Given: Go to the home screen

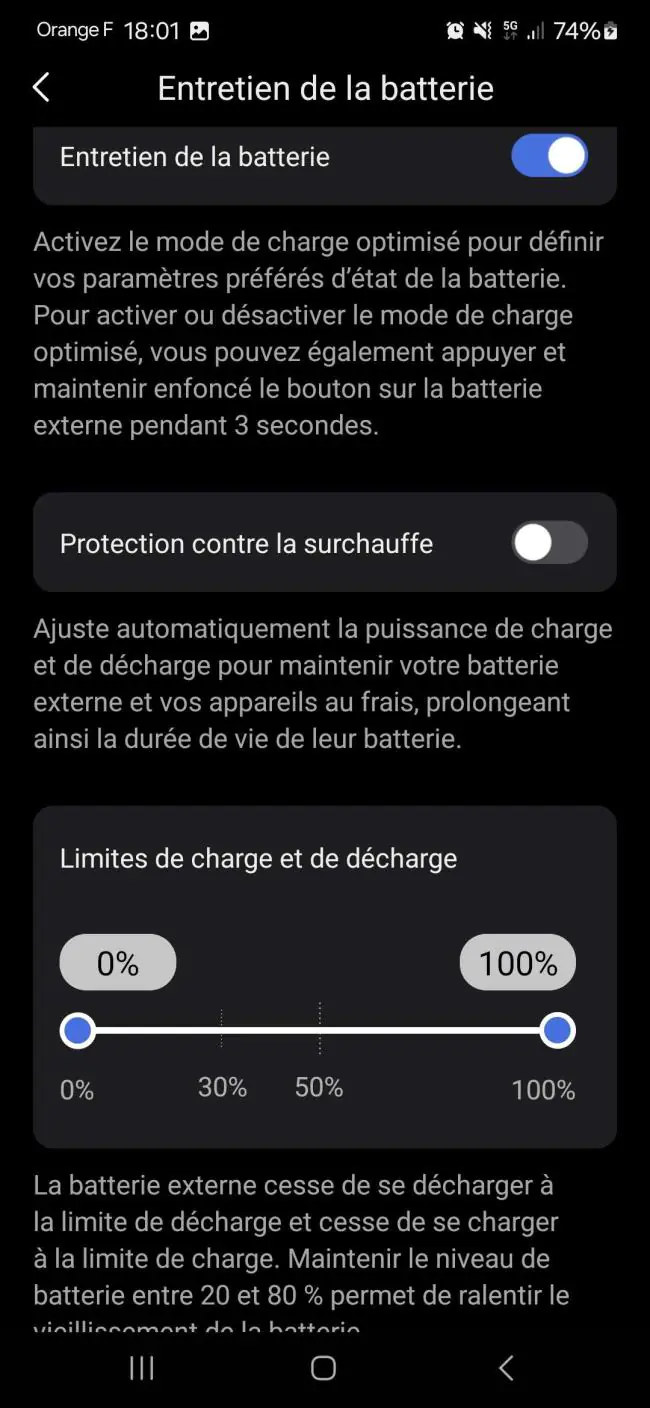Looking at the screenshot, I should tap(323, 1368).
